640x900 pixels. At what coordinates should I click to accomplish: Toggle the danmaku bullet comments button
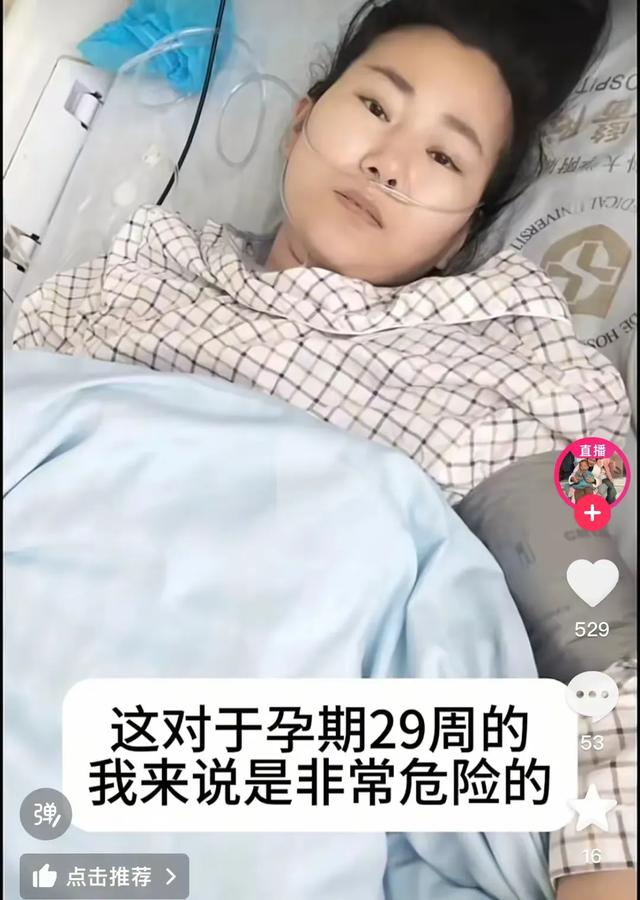(x=46, y=813)
